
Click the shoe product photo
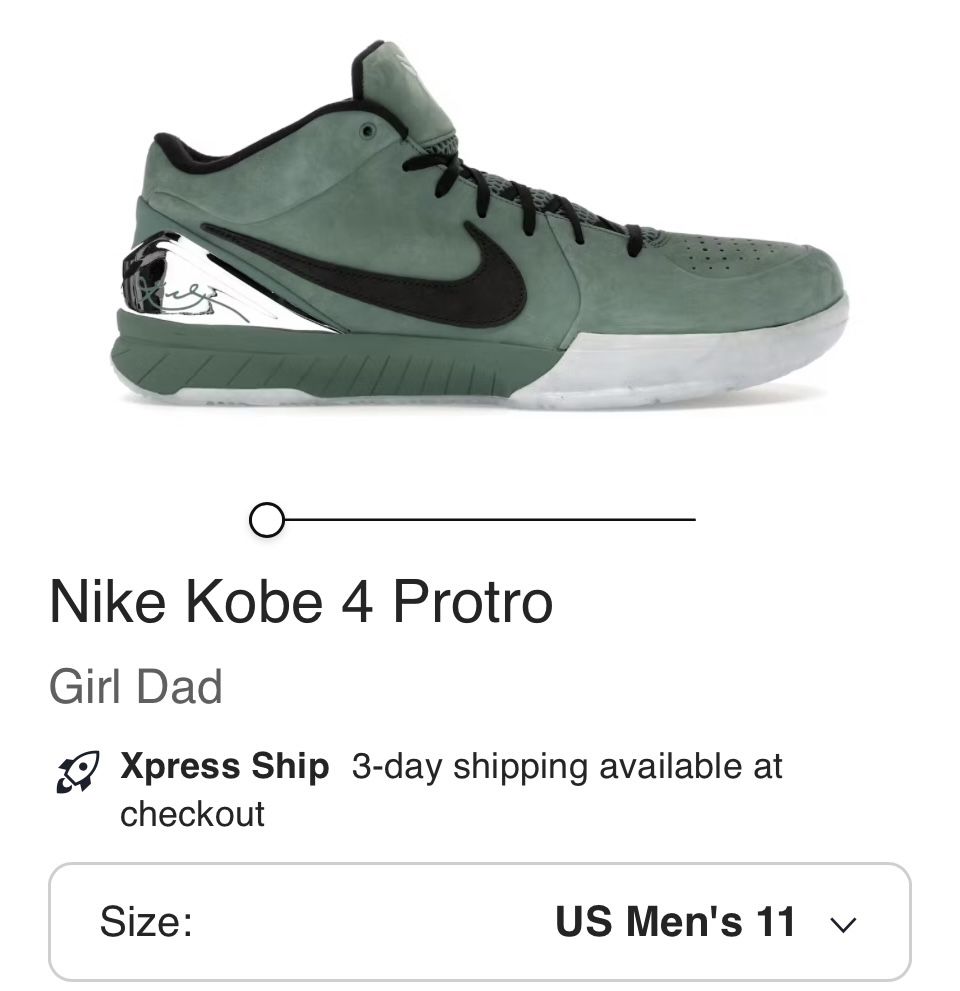click(x=480, y=230)
